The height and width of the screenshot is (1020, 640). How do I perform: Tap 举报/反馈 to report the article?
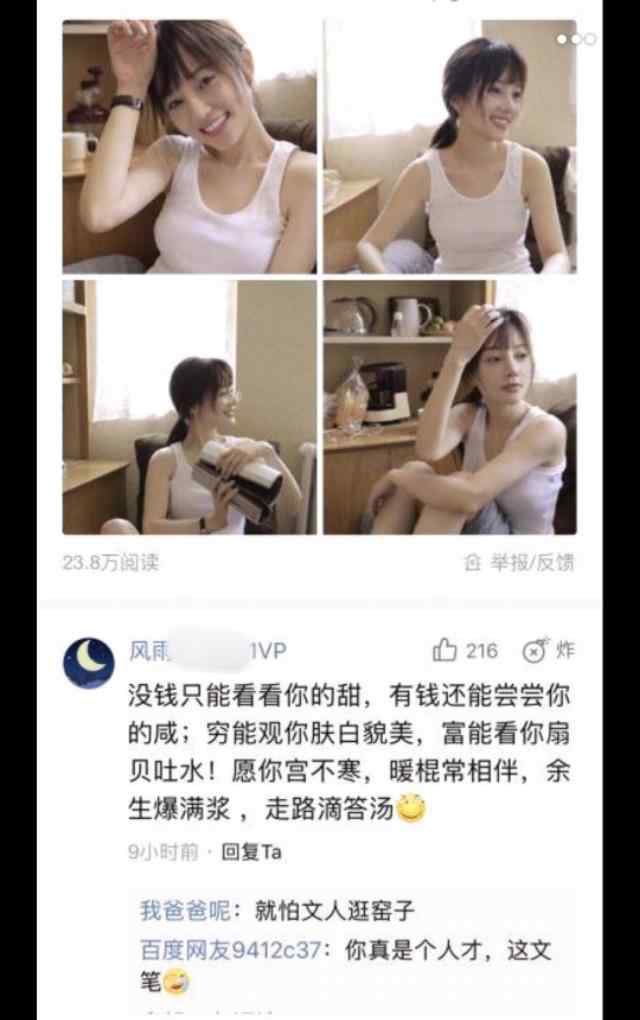point(521,563)
